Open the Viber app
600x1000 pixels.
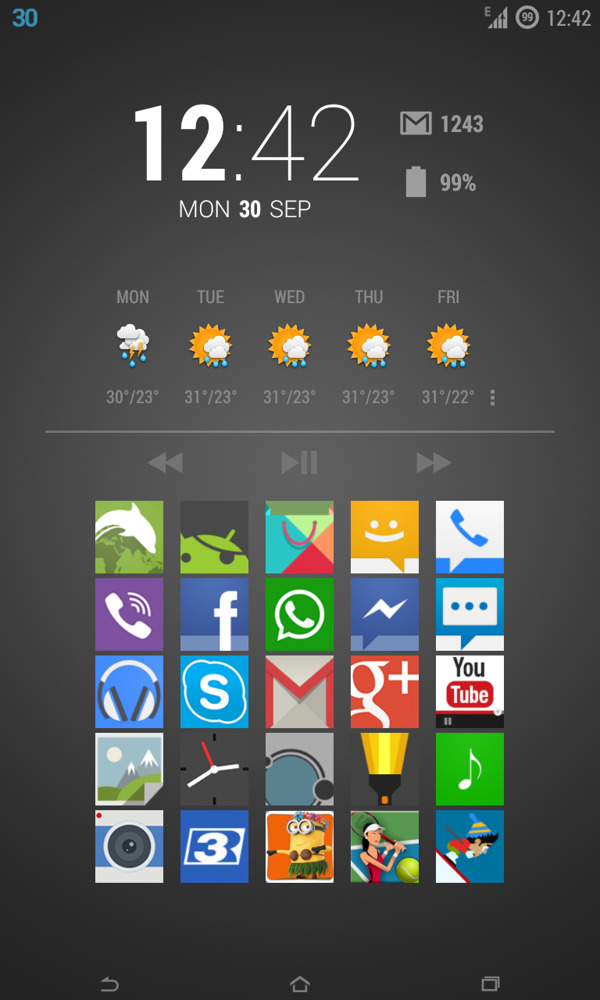[129, 614]
